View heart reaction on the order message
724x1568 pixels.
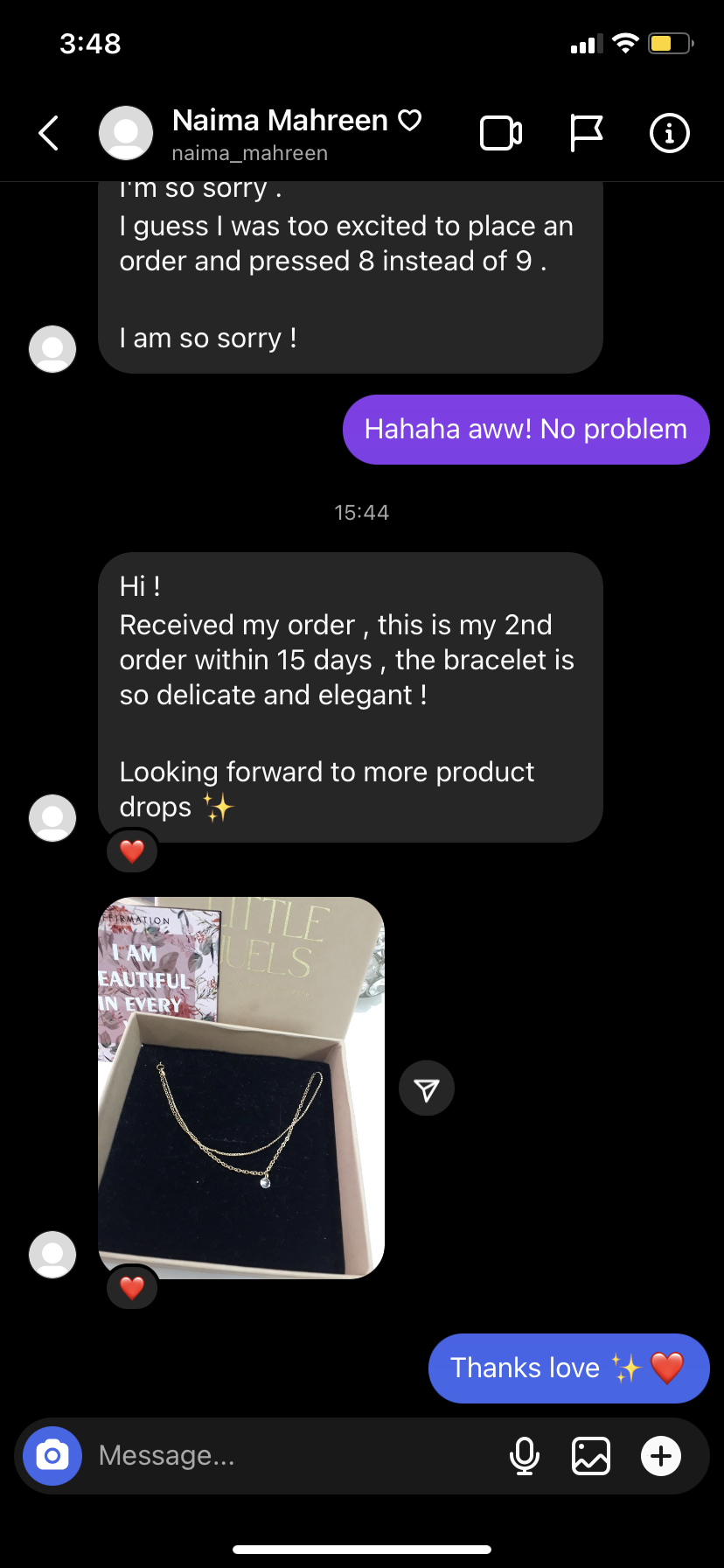point(132,850)
